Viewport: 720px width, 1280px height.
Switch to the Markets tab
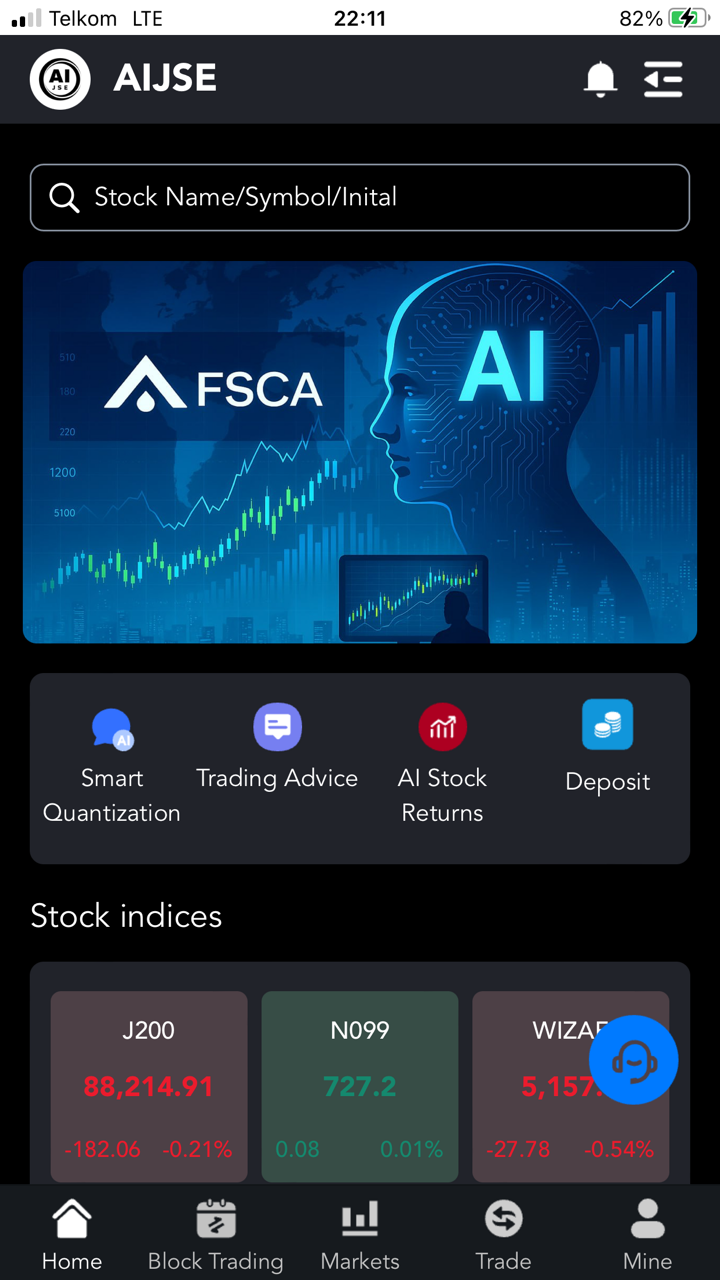[360, 1235]
